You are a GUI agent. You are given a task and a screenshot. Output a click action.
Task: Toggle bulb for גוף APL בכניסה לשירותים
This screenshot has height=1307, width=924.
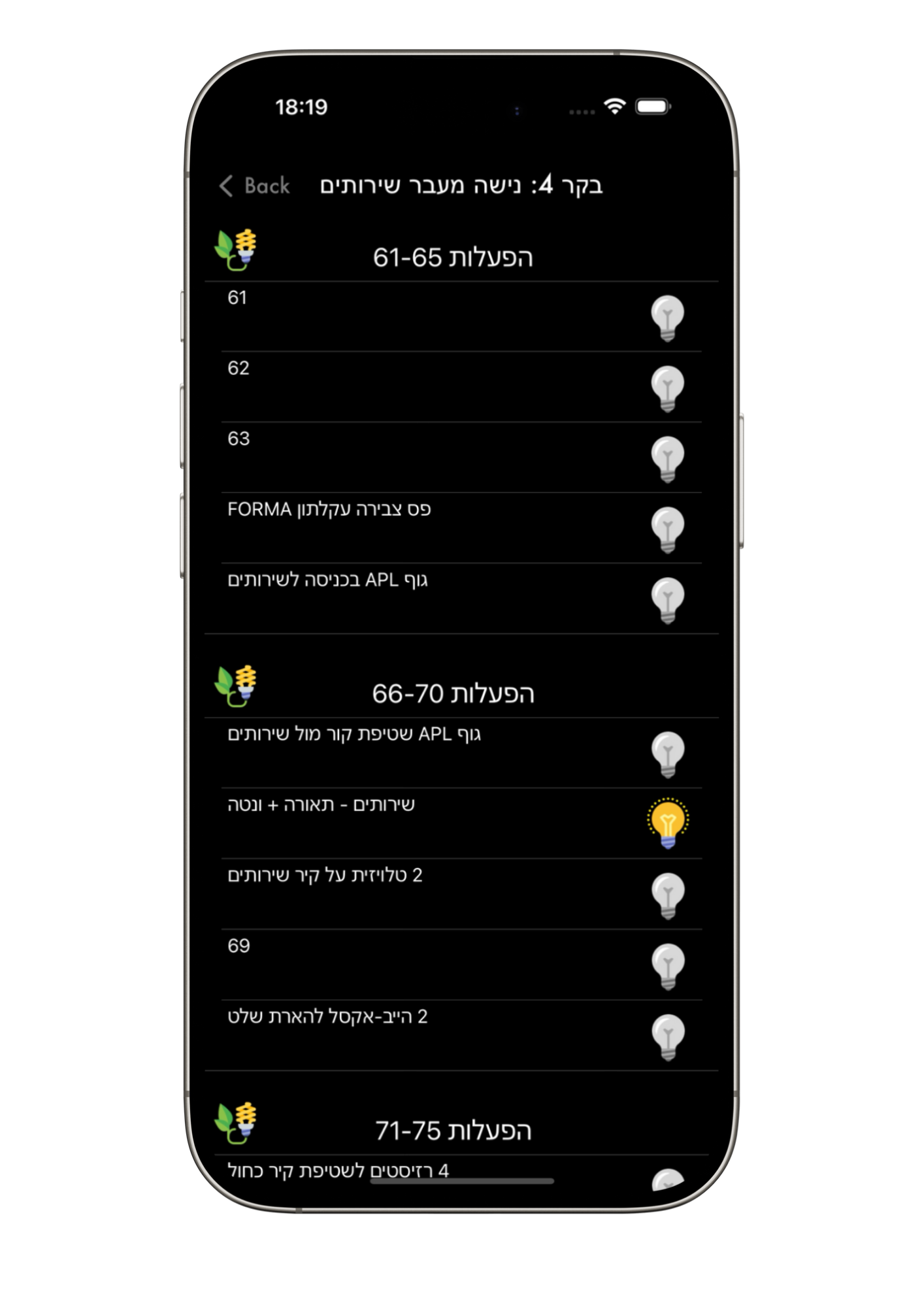[667, 601]
